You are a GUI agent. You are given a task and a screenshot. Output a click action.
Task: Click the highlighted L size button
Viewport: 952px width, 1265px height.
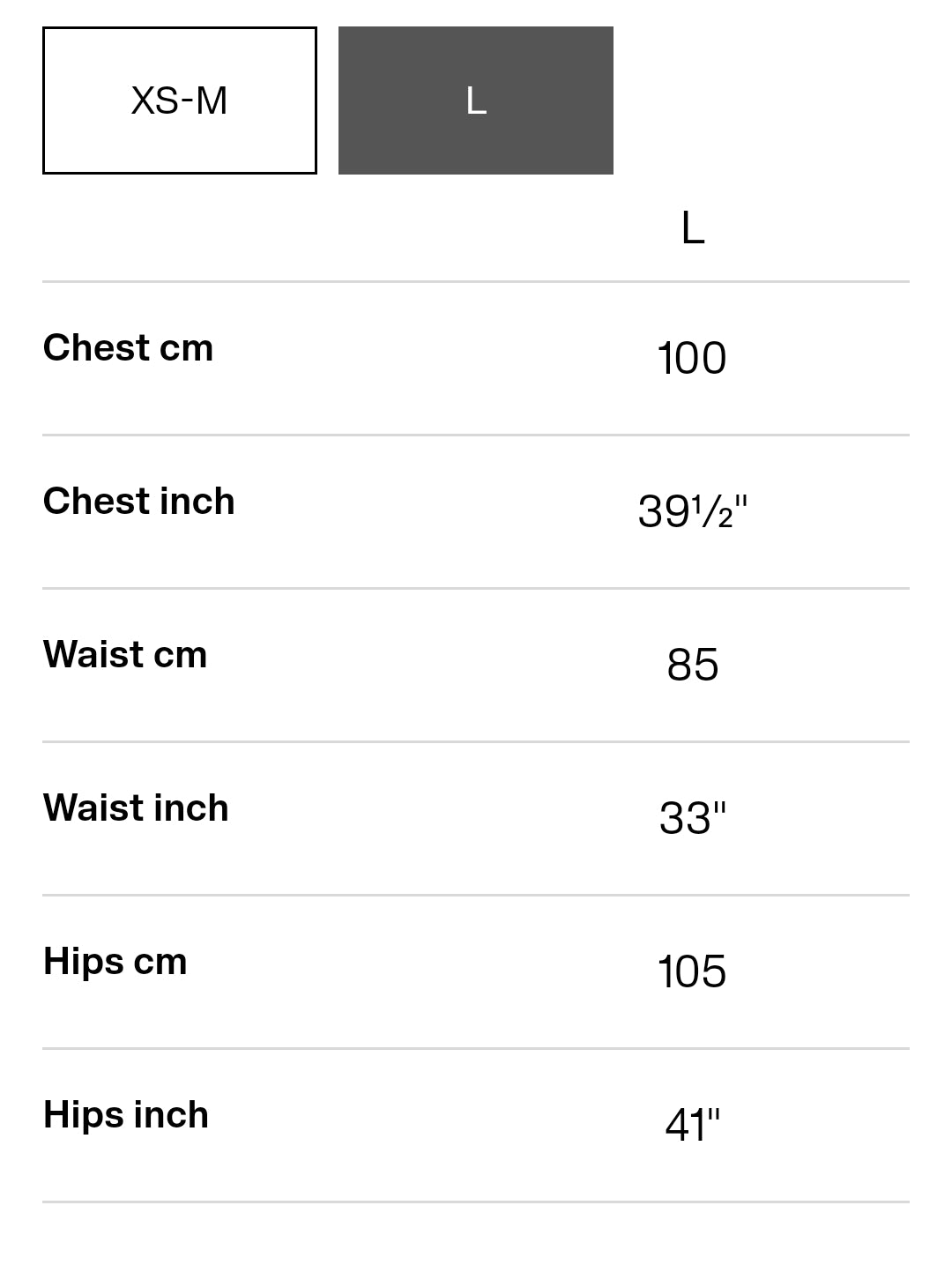pyautogui.click(x=476, y=100)
